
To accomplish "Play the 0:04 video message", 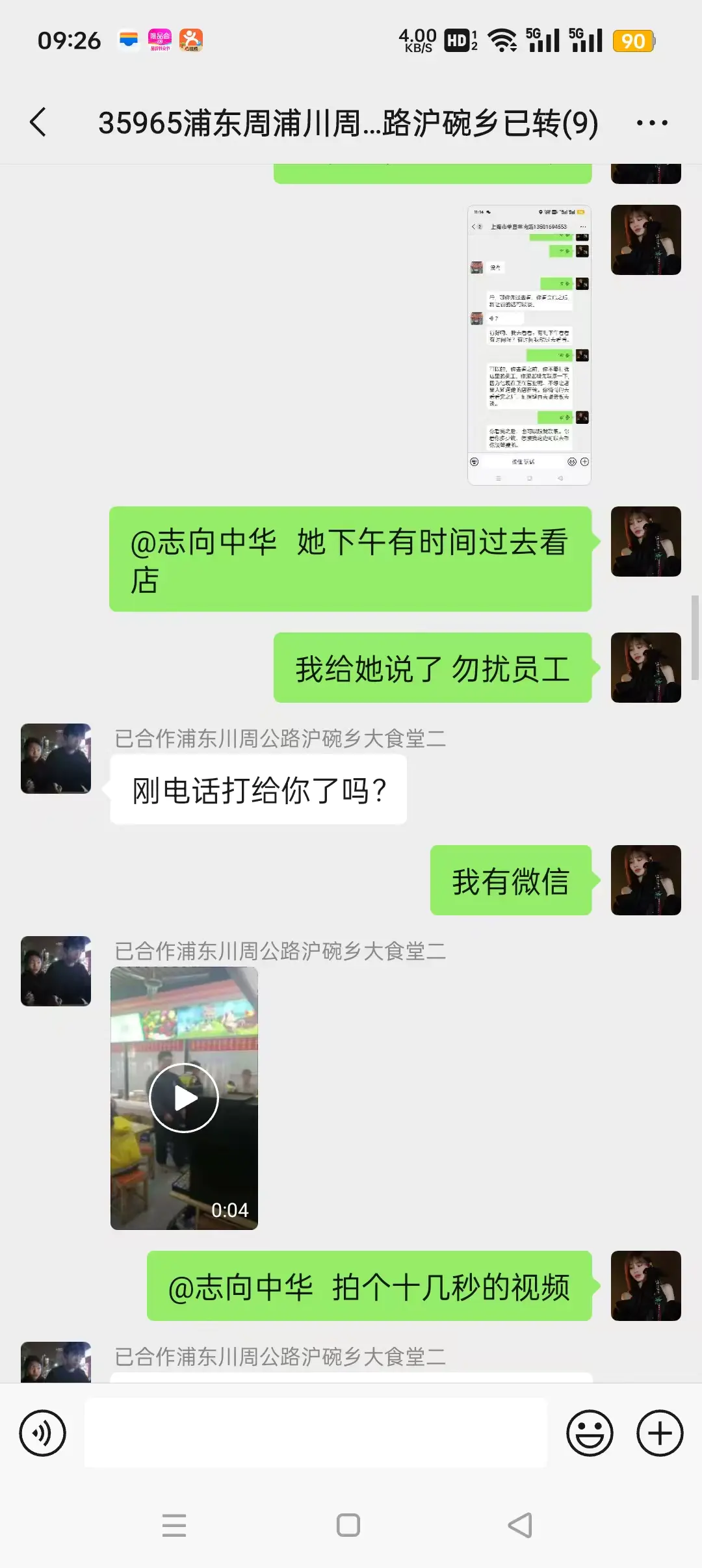I will point(184,1098).
